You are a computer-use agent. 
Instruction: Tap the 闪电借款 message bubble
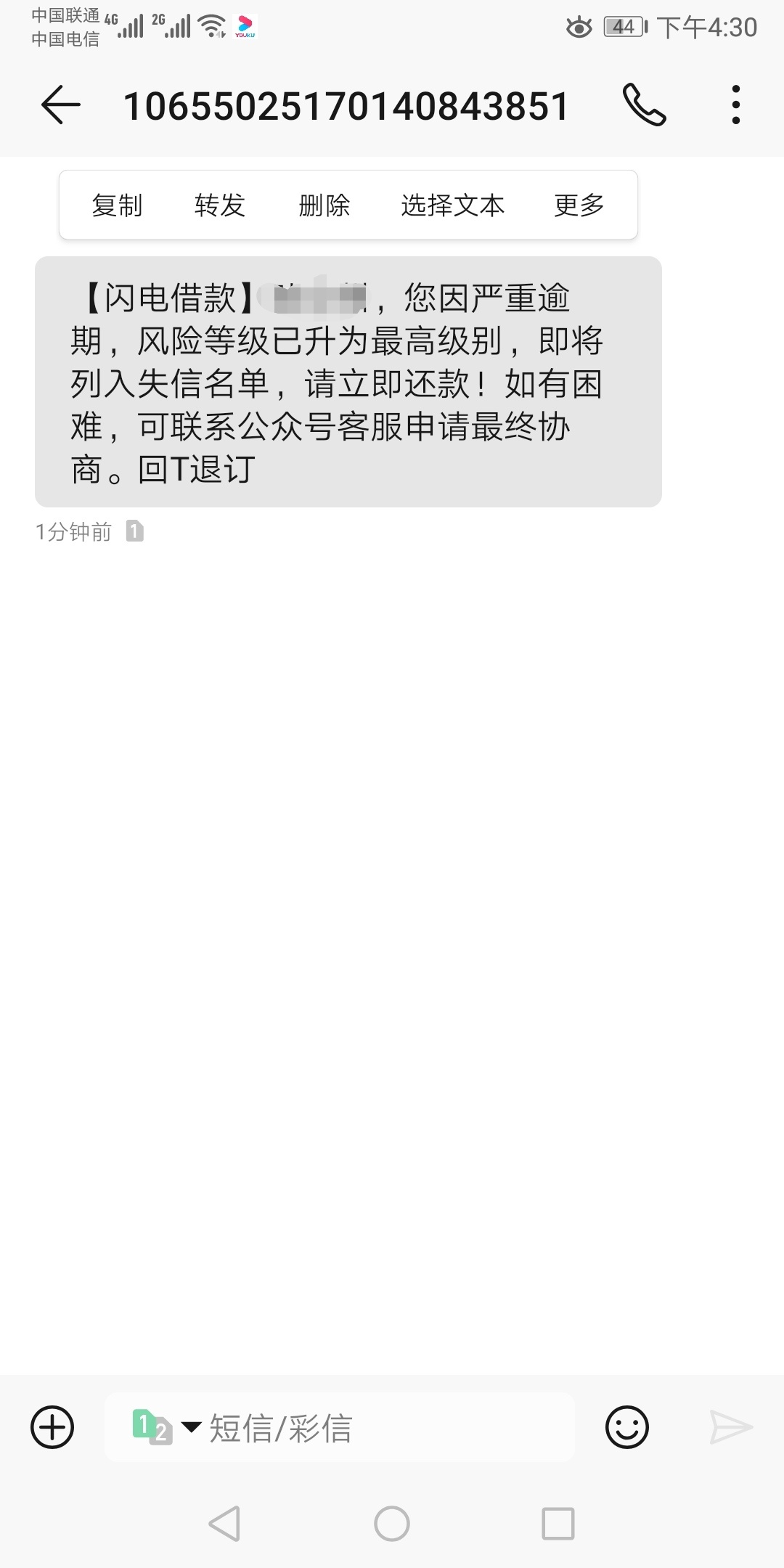click(x=348, y=382)
